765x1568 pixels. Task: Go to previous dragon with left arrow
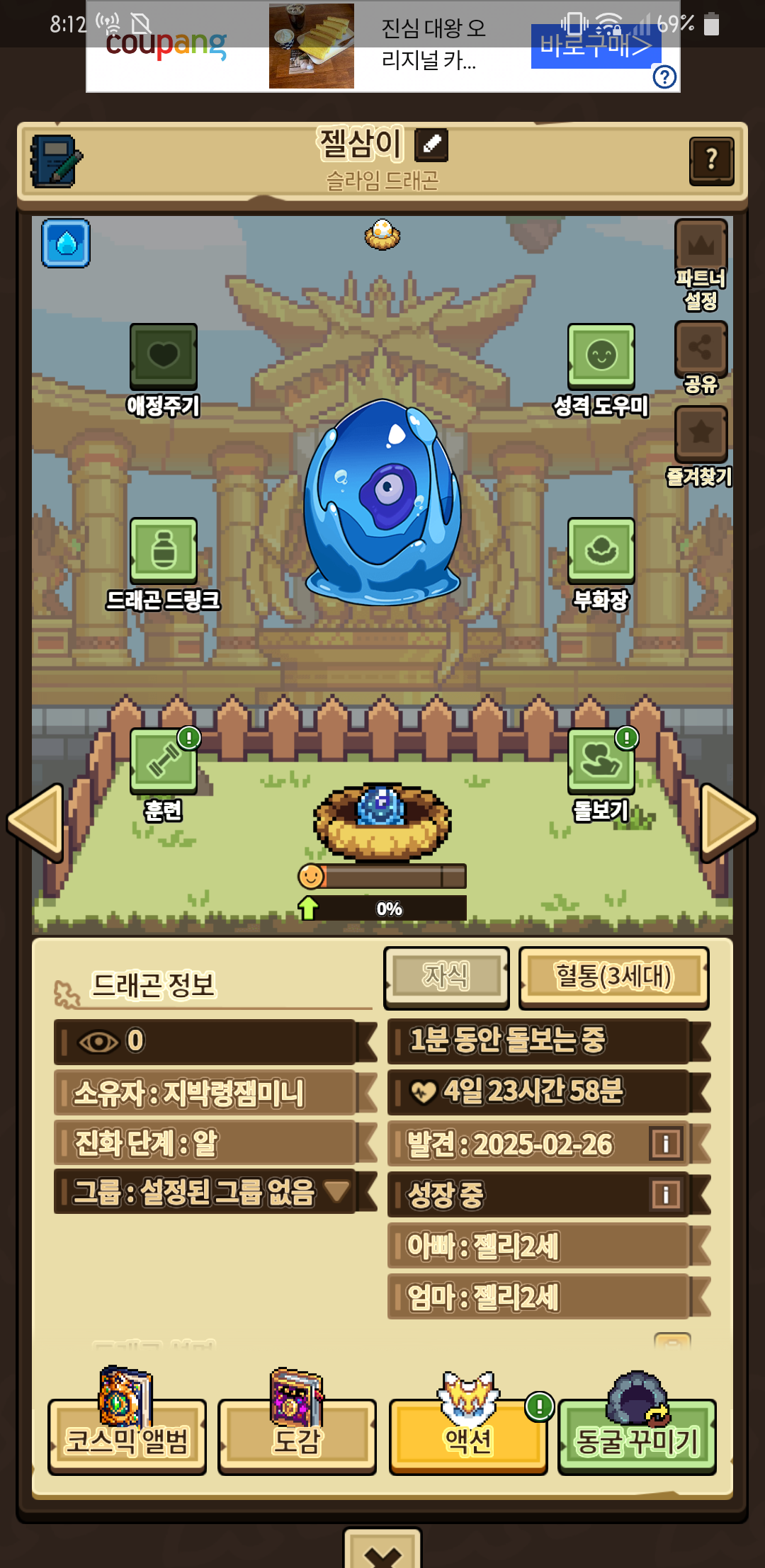click(x=37, y=822)
